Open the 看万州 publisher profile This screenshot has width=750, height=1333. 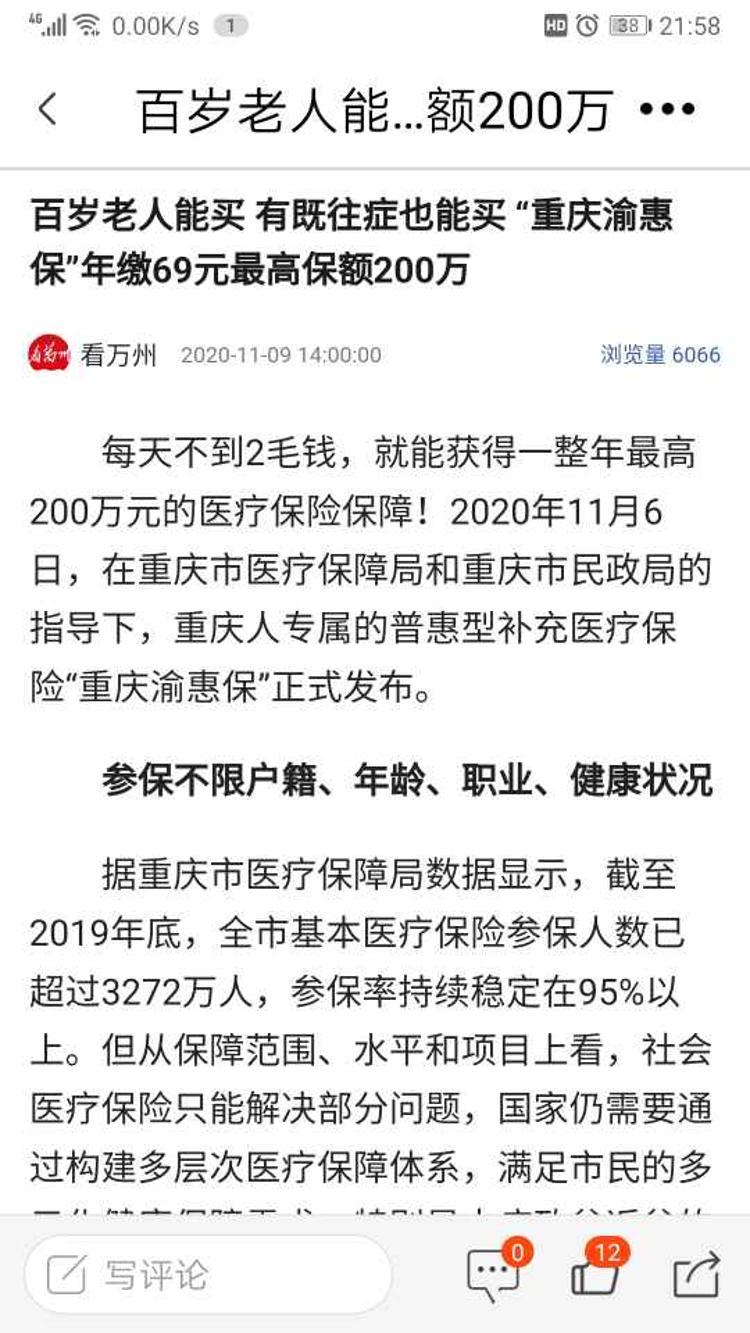(x=92, y=354)
